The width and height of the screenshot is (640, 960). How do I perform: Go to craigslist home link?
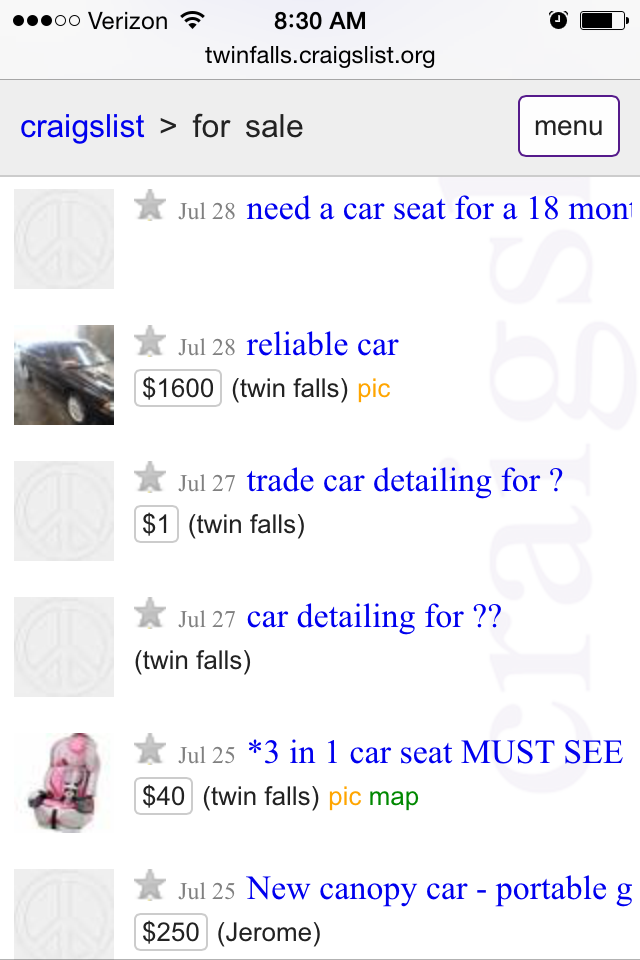coord(82,127)
